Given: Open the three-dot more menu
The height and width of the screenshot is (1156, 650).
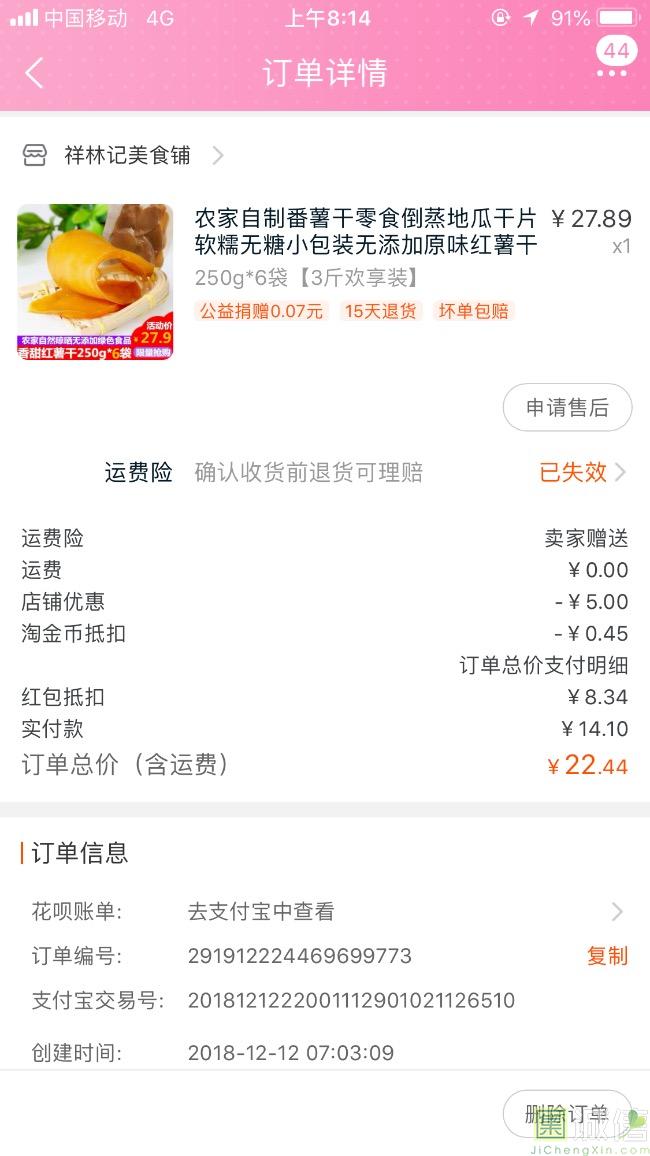Looking at the screenshot, I should point(611,73).
